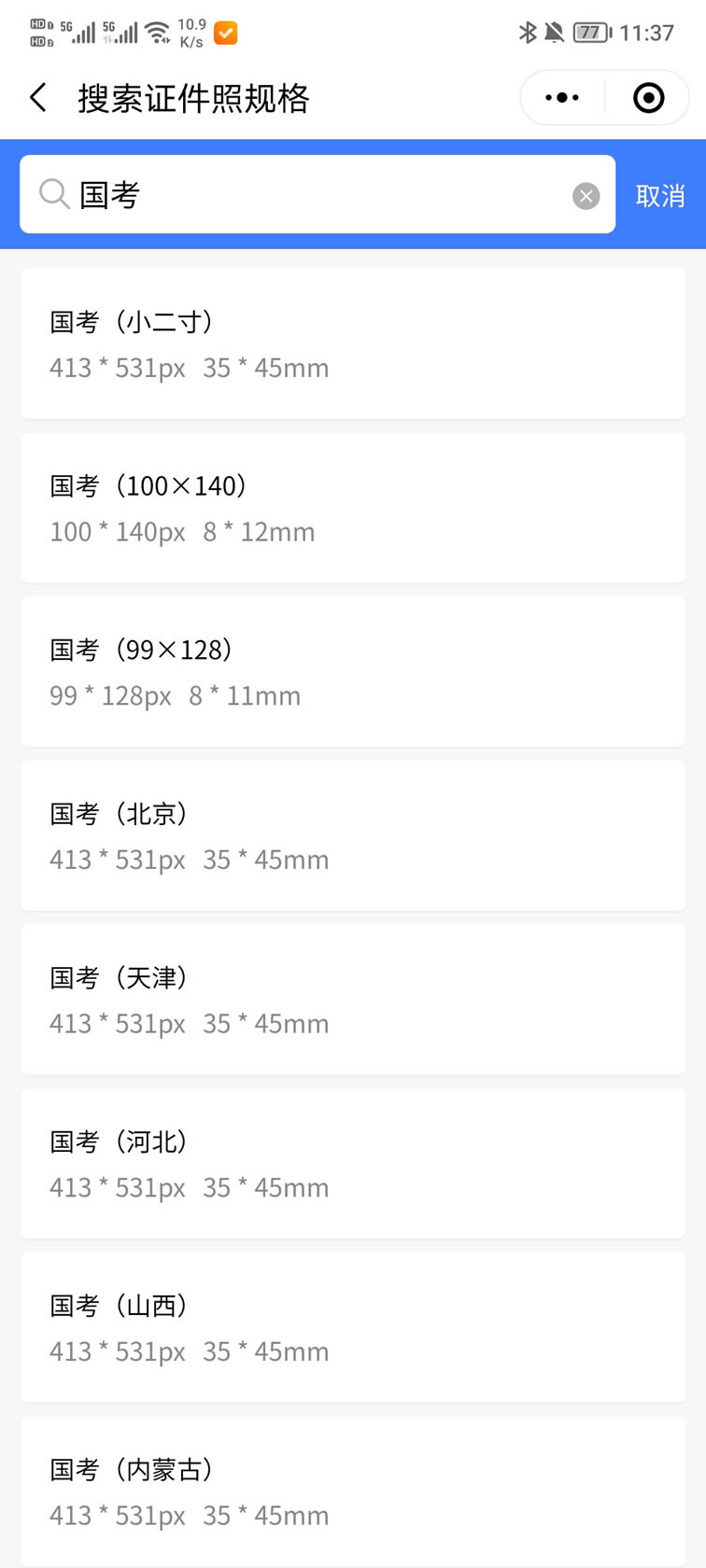Tap the search field containing 国考
This screenshot has height=1568, width=706.
[x=318, y=194]
